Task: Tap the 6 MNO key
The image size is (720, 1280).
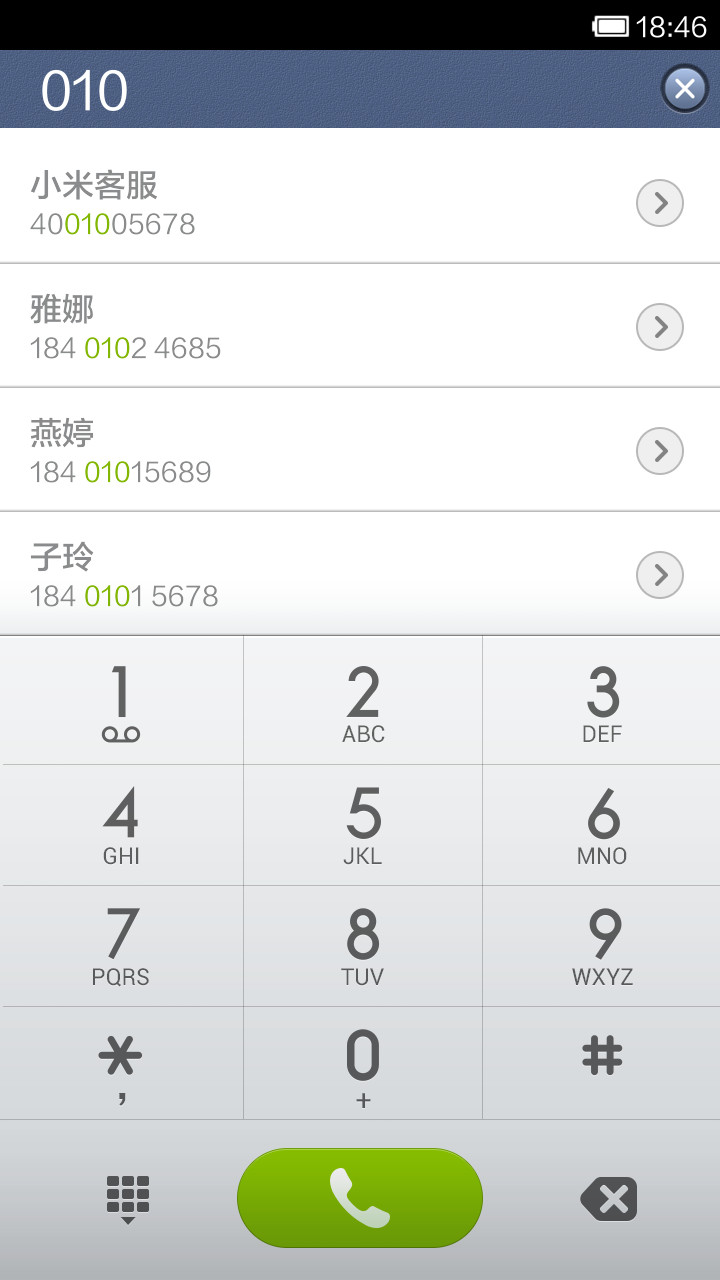Action: pyautogui.click(x=602, y=826)
